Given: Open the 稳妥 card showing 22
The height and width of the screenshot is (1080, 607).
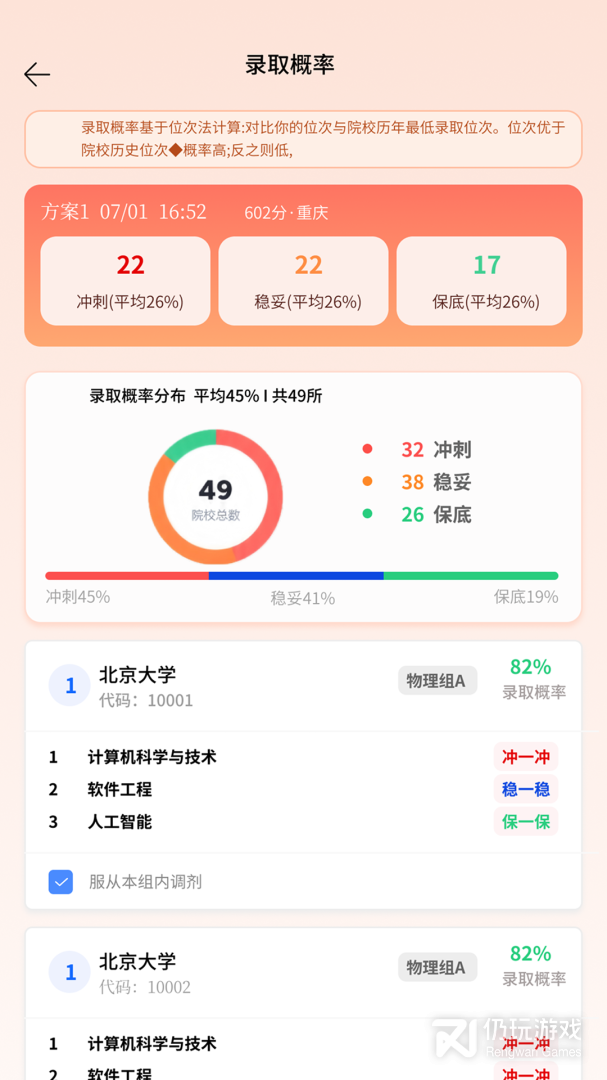Looking at the screenshot, I should pyautogui.click(x=303, y=281).
